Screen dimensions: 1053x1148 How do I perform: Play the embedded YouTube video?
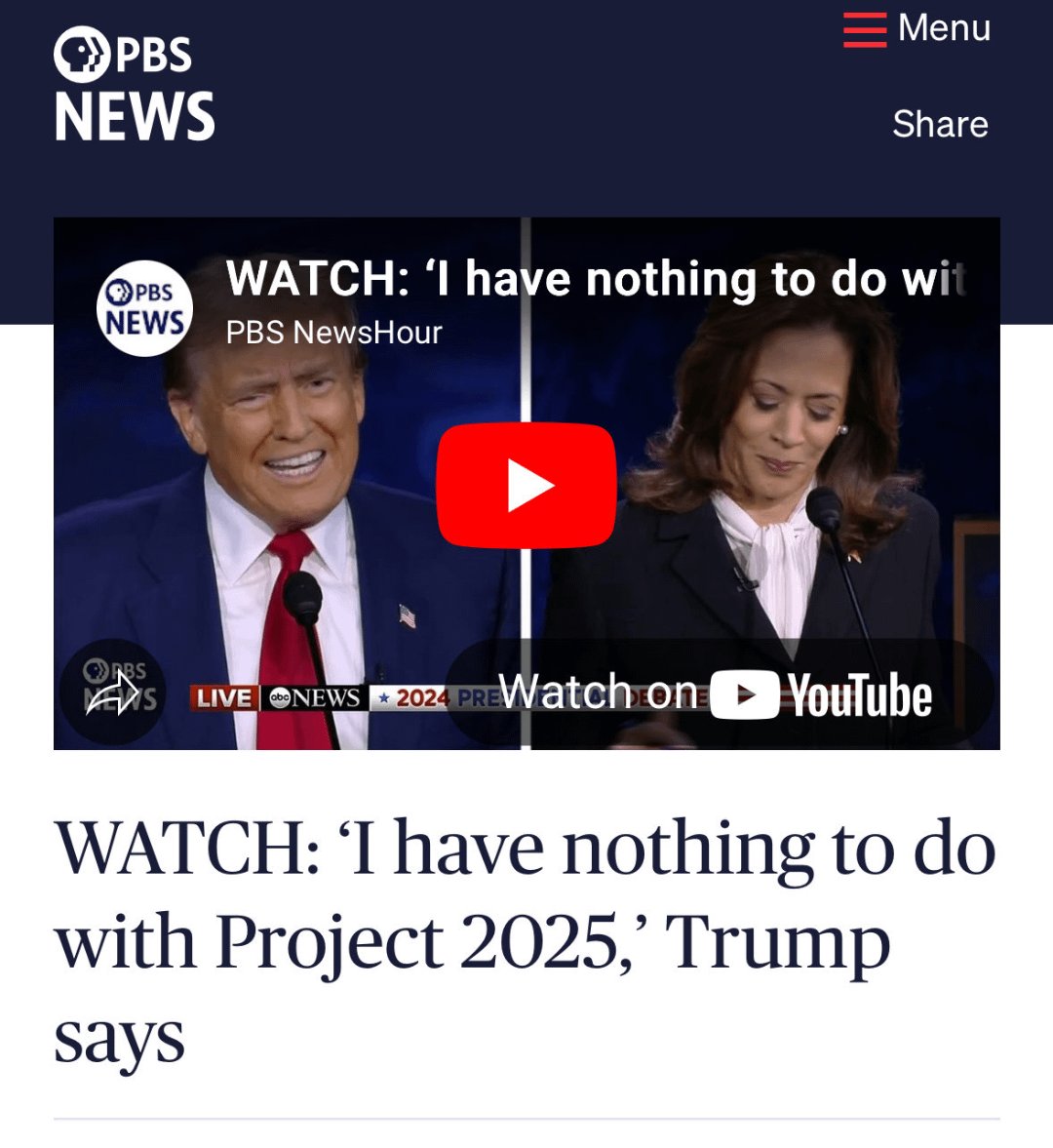pyautogui.click(x=526, y=486)
